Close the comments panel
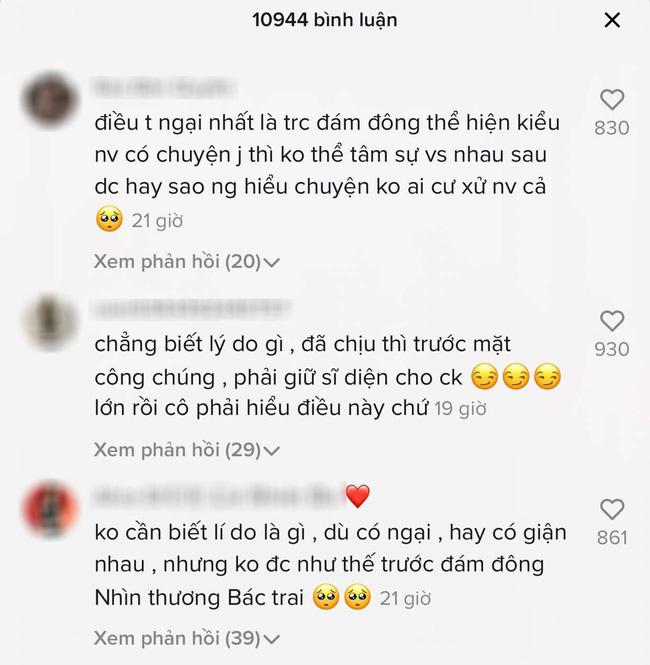 pos(613,20)
